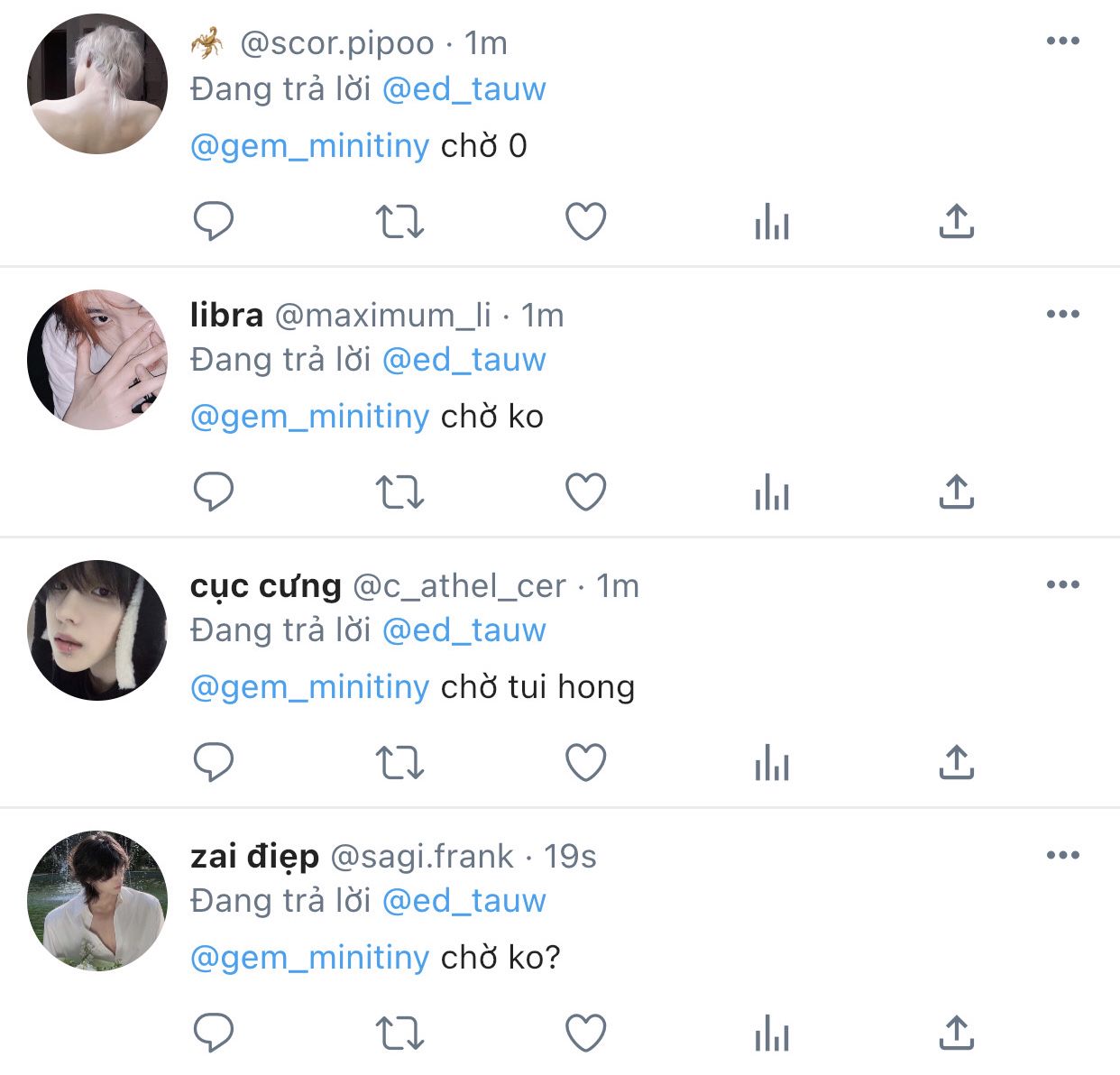The width and height of the screenshot is (1120, 1075).
Task: View analytics on @scor.pipoo's reply
Action: pos(772,221)
